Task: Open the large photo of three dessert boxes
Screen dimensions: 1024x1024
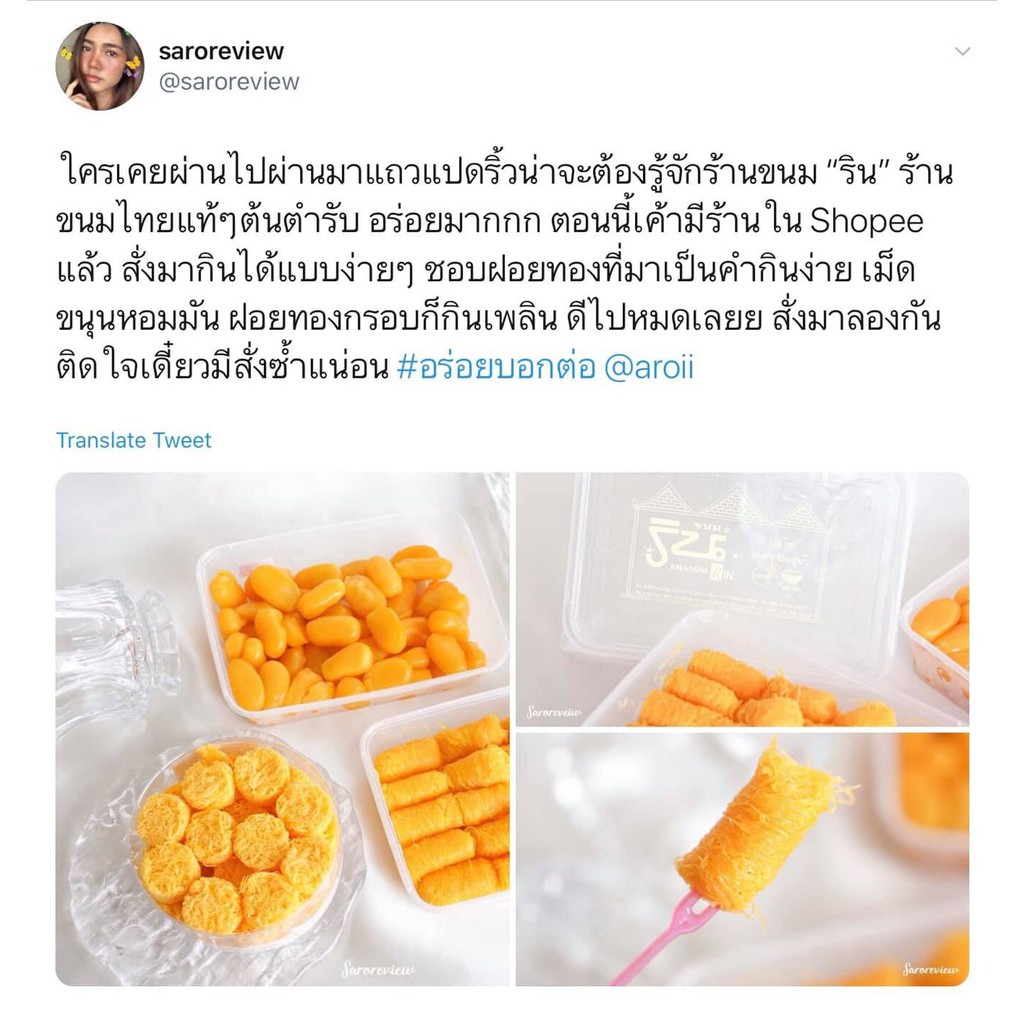Action: coord(282,729)
